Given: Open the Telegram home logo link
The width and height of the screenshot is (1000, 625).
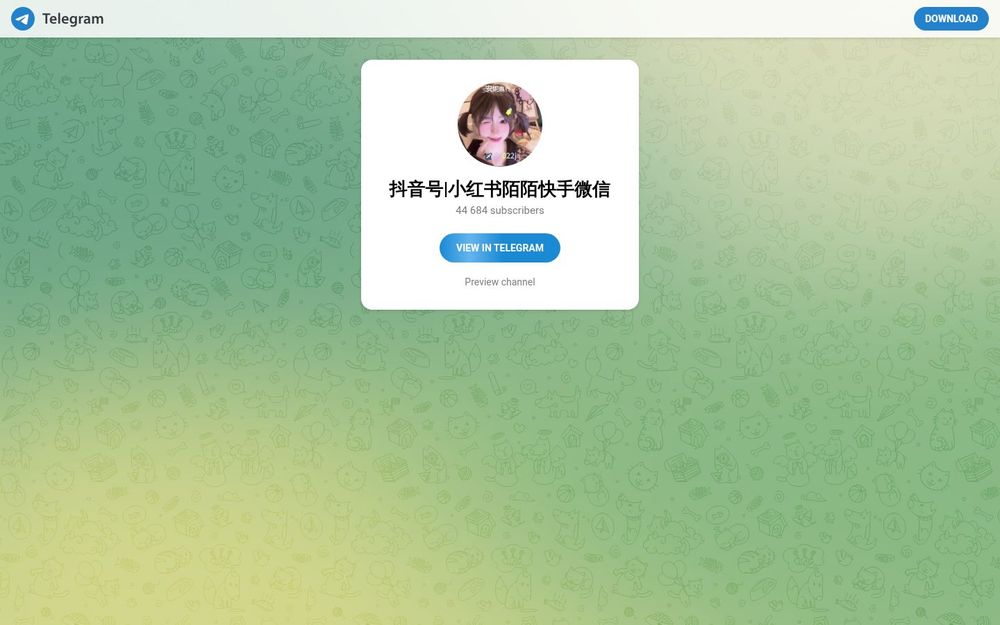Looking at the screenshot, I should click(x=58, y=18).
